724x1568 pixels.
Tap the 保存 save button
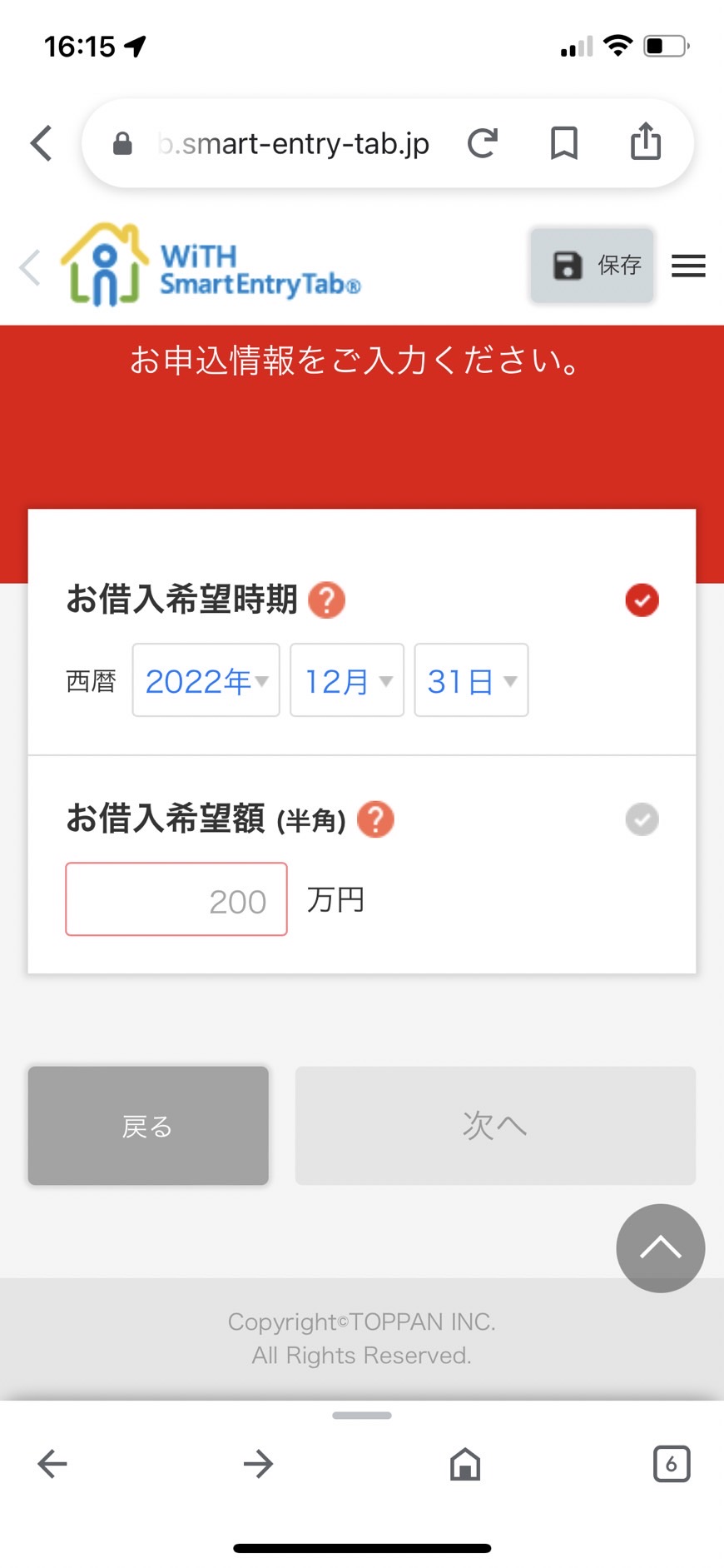[593, 265]
